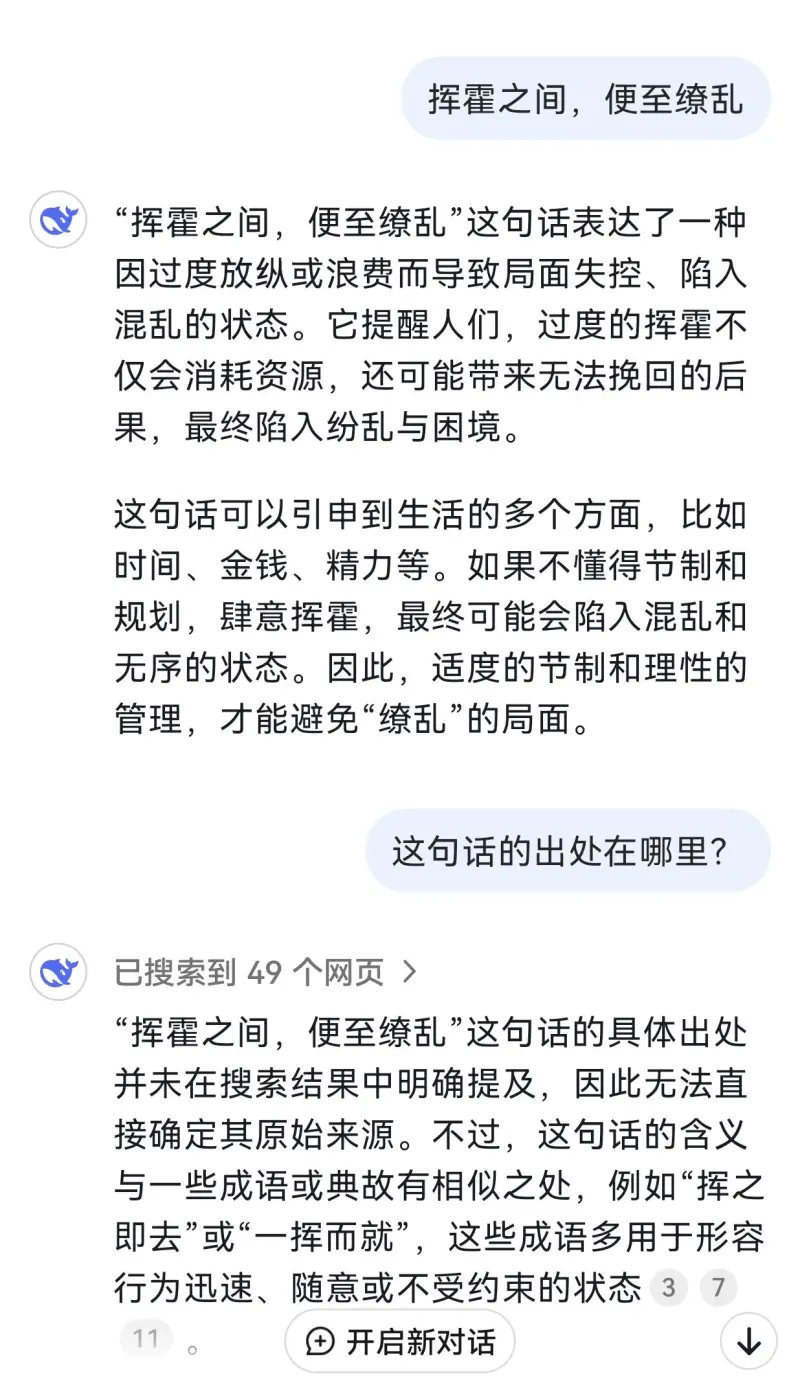Expand the 已搜索到 49 个网页 results
Screen dimensions: 800x1394
pos(265,971)
